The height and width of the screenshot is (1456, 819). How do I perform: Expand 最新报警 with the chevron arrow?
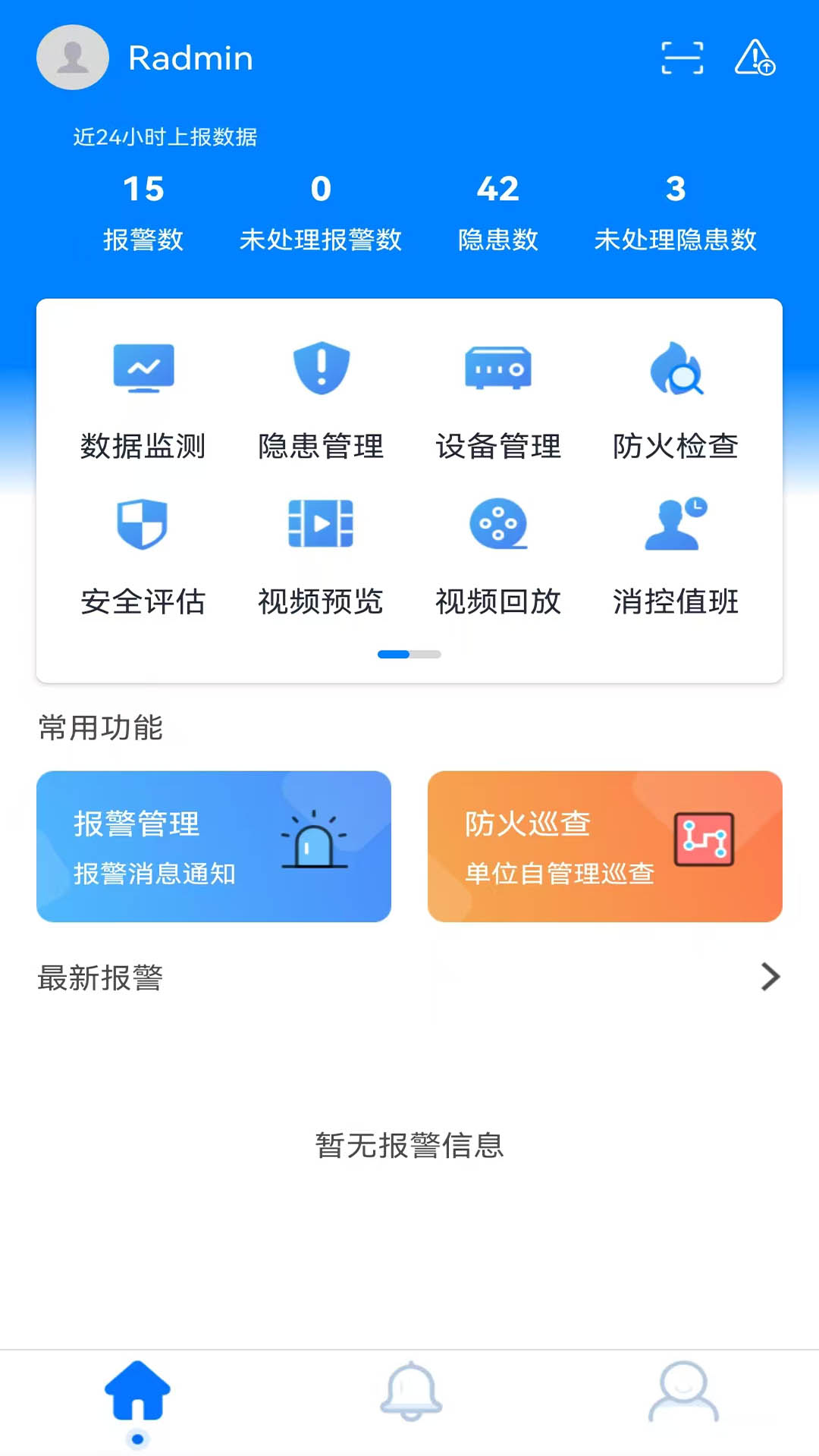[770, 977]
